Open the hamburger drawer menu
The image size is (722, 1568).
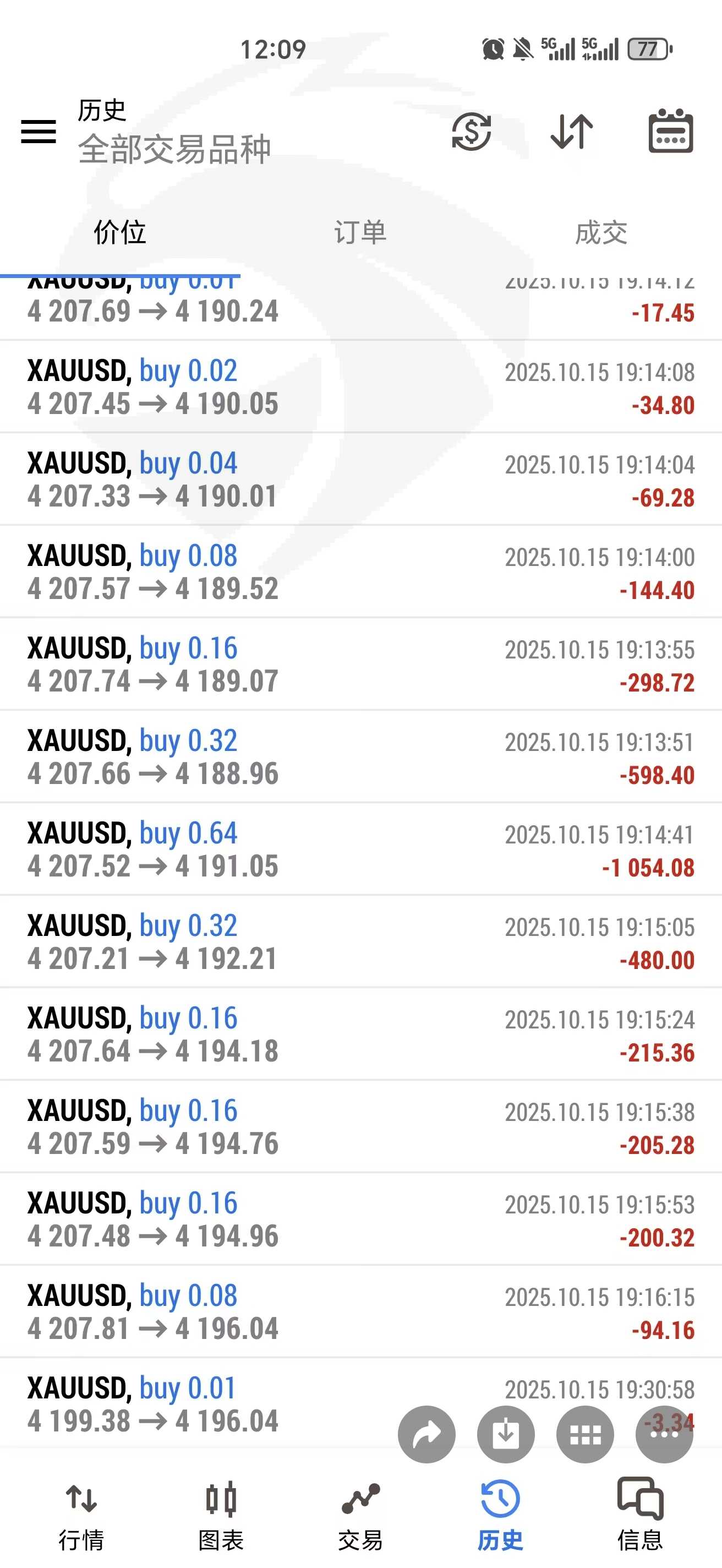pos(39,132)
